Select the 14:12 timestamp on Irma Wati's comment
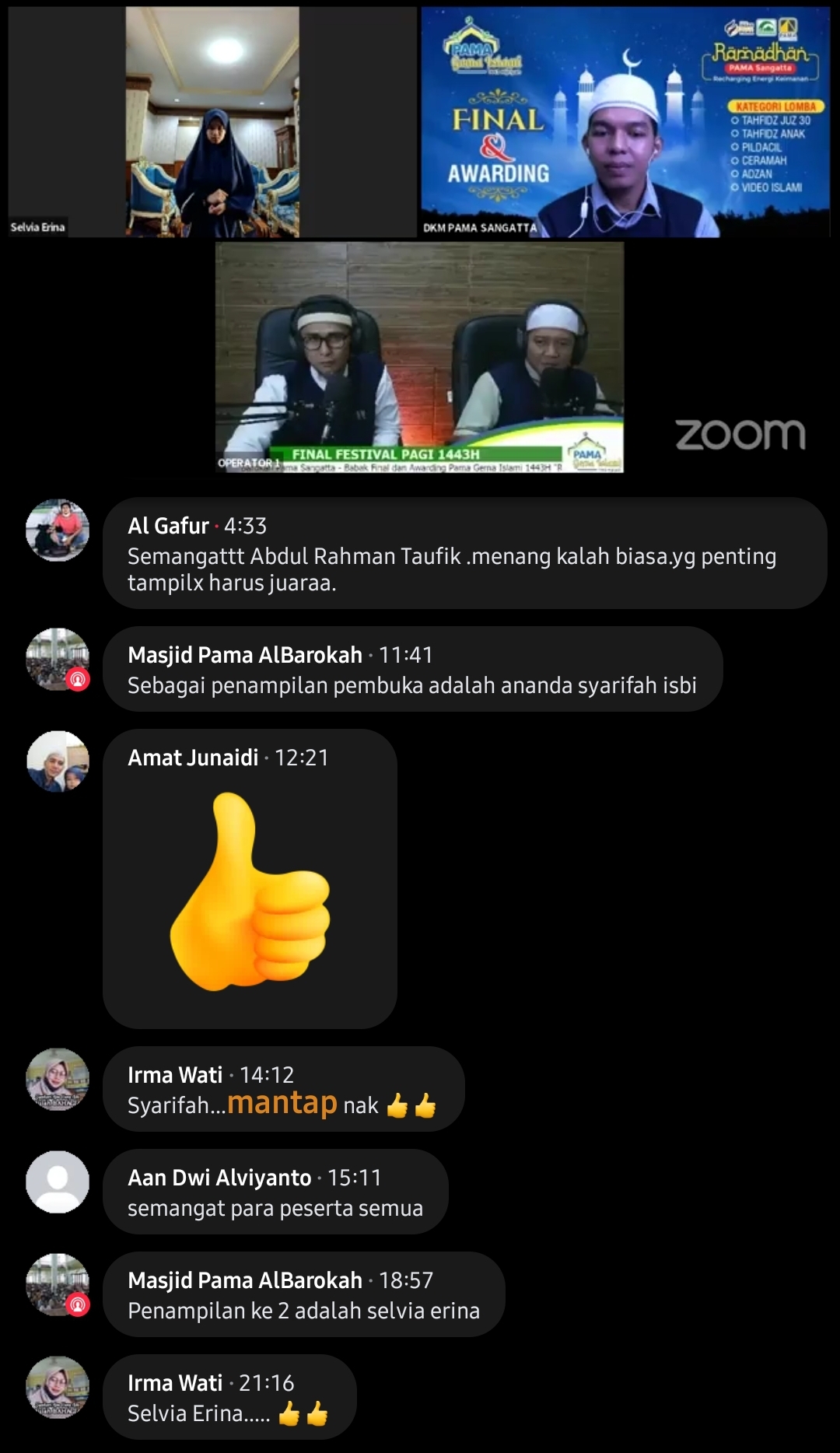 coord(267,1076)
